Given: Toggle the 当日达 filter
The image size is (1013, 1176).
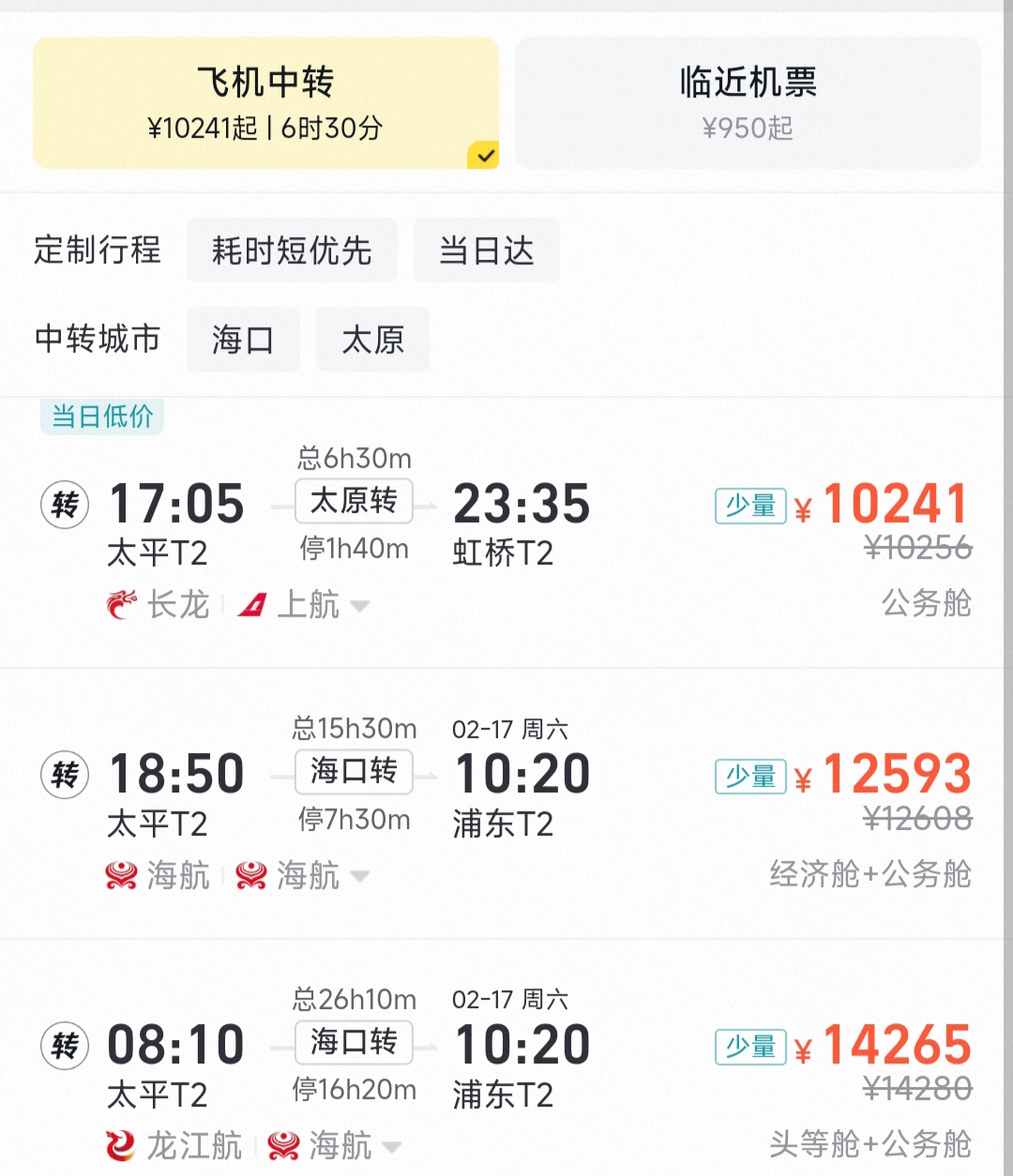Looking at the screenshot, I should (486, 250).
